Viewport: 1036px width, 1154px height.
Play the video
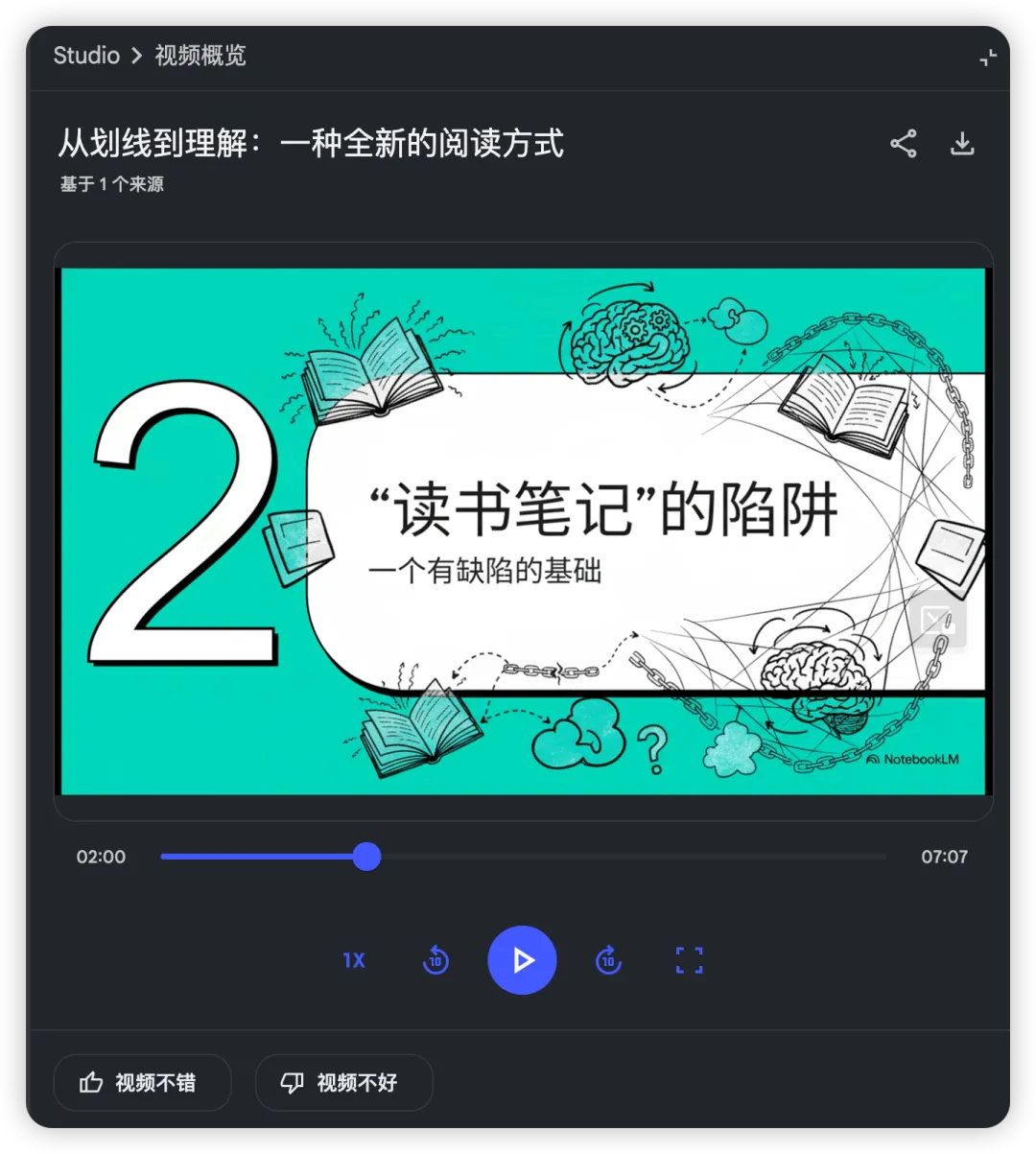coord(522,960)
